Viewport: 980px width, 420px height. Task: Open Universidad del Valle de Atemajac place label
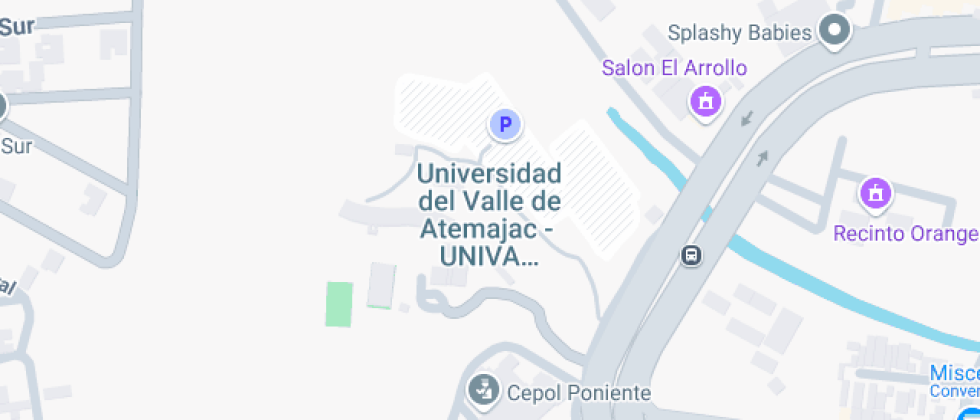coord(488,214)
